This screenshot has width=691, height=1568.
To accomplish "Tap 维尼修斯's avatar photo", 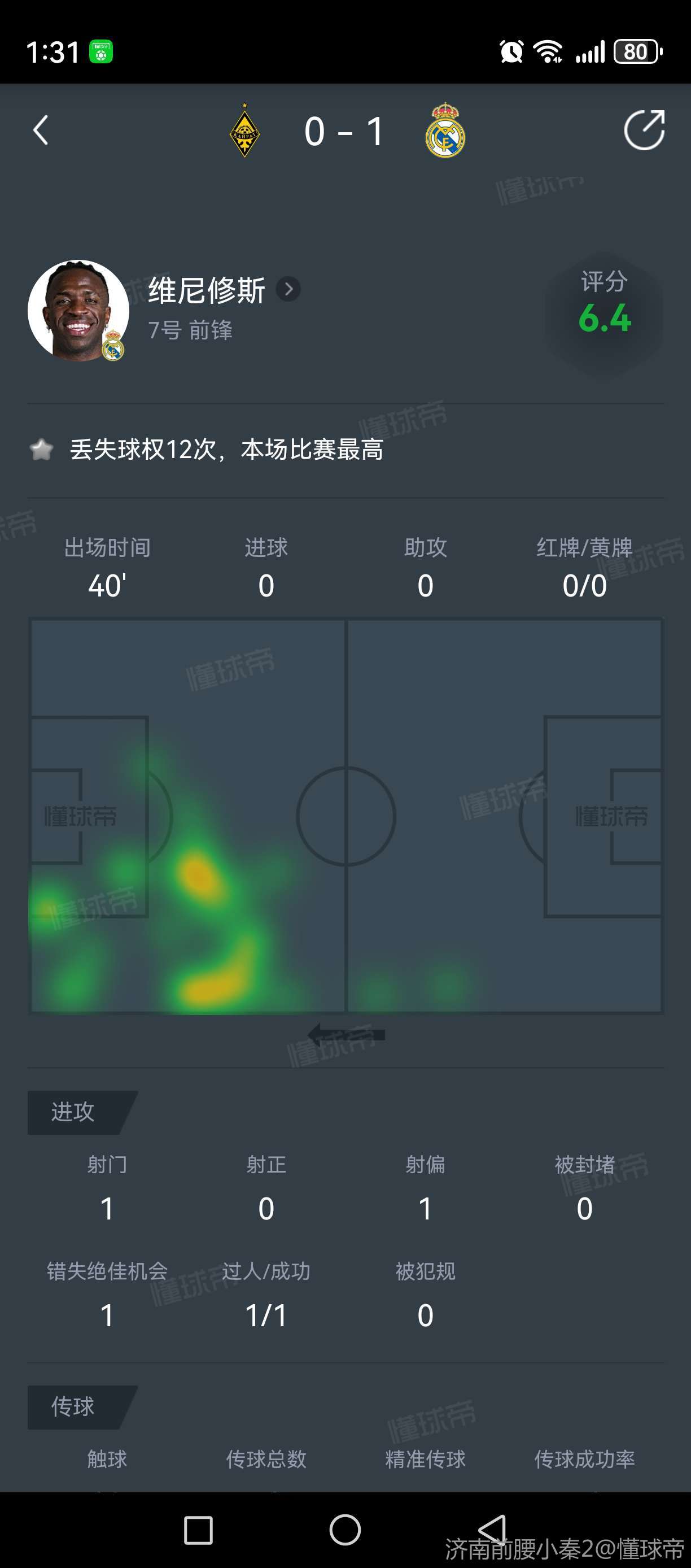I will (x=78, y=311).
